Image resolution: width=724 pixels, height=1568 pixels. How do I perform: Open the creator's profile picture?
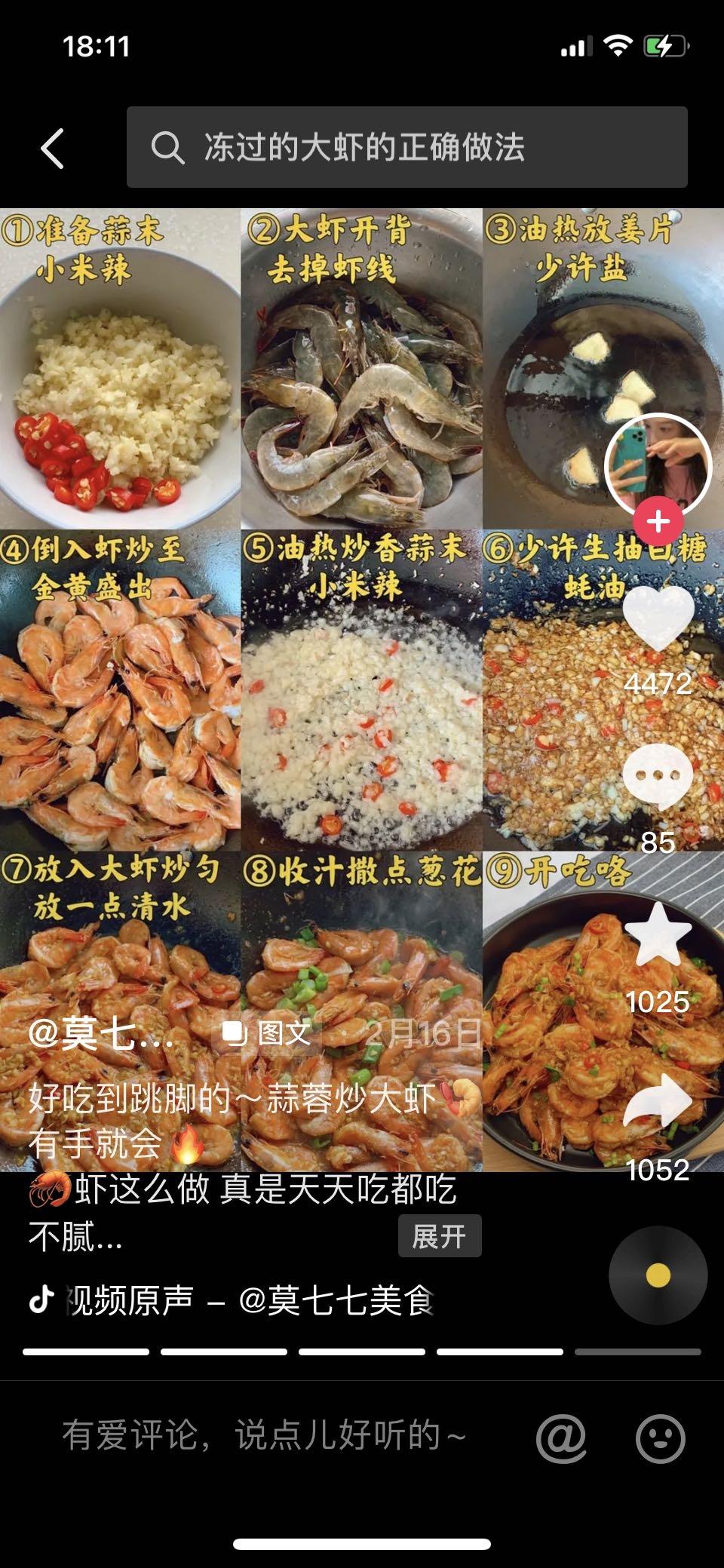(x=658, y=466)
